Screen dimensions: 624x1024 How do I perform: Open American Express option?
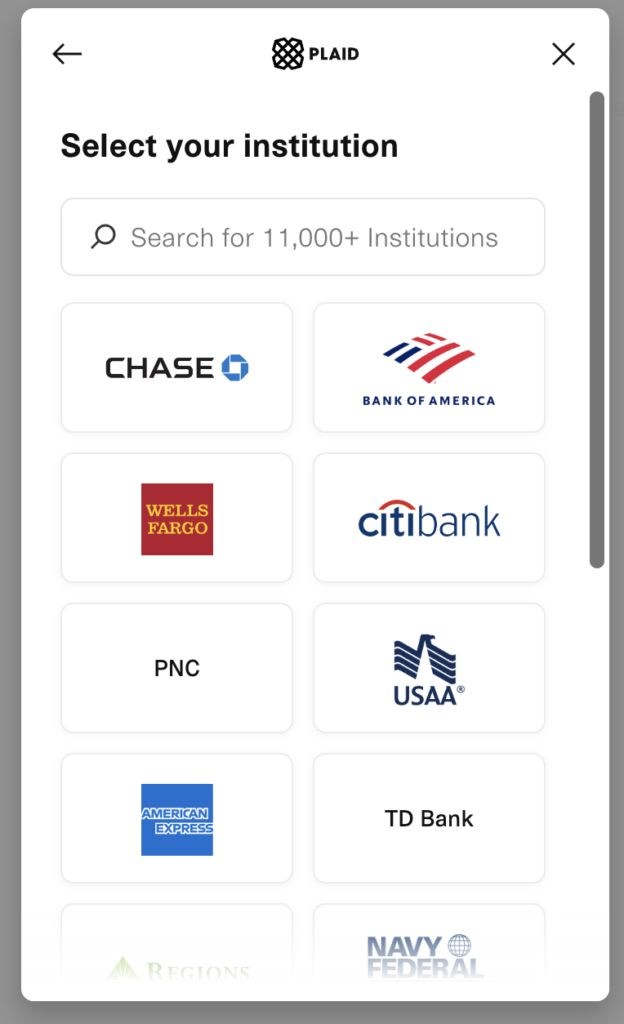[x=177, y=818]
